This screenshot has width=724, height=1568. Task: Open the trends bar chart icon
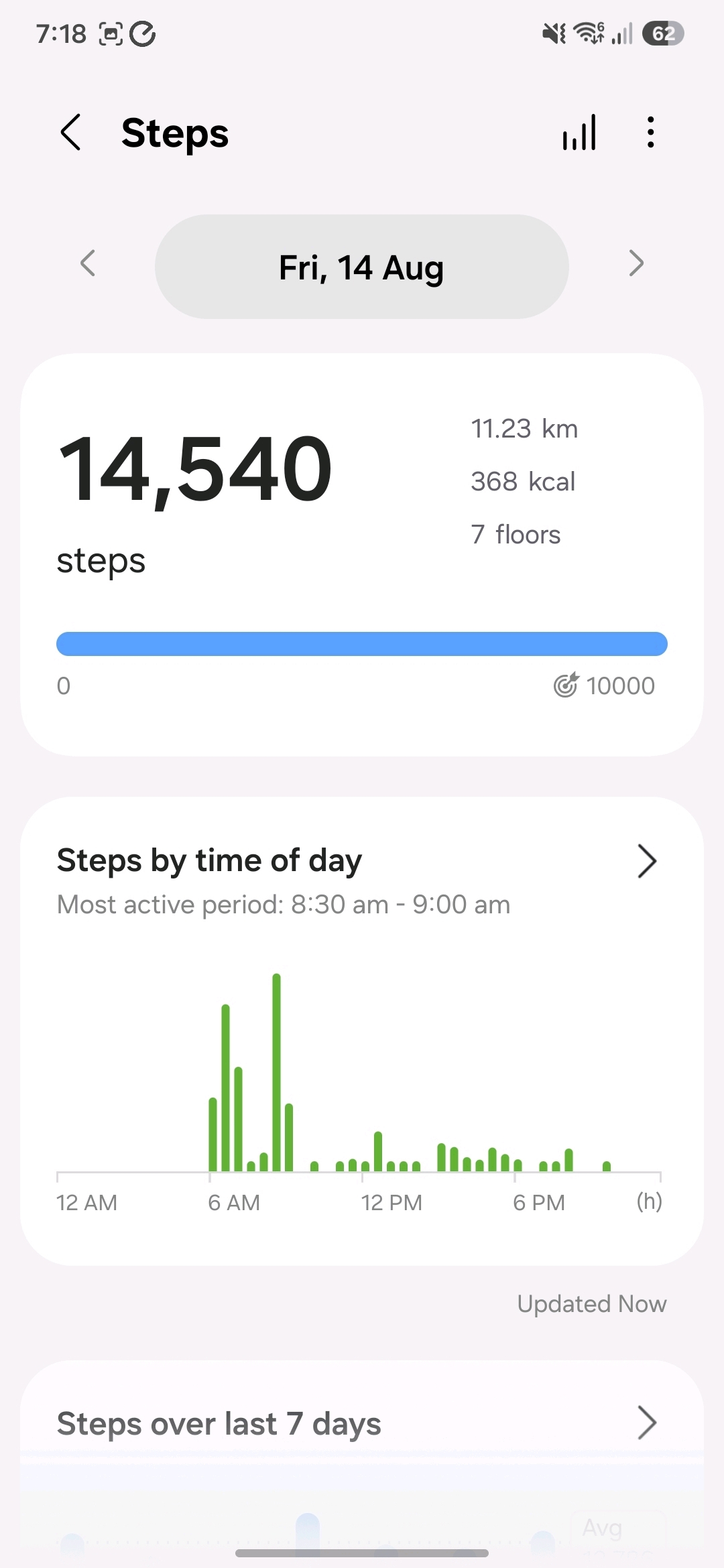(580, 132)
